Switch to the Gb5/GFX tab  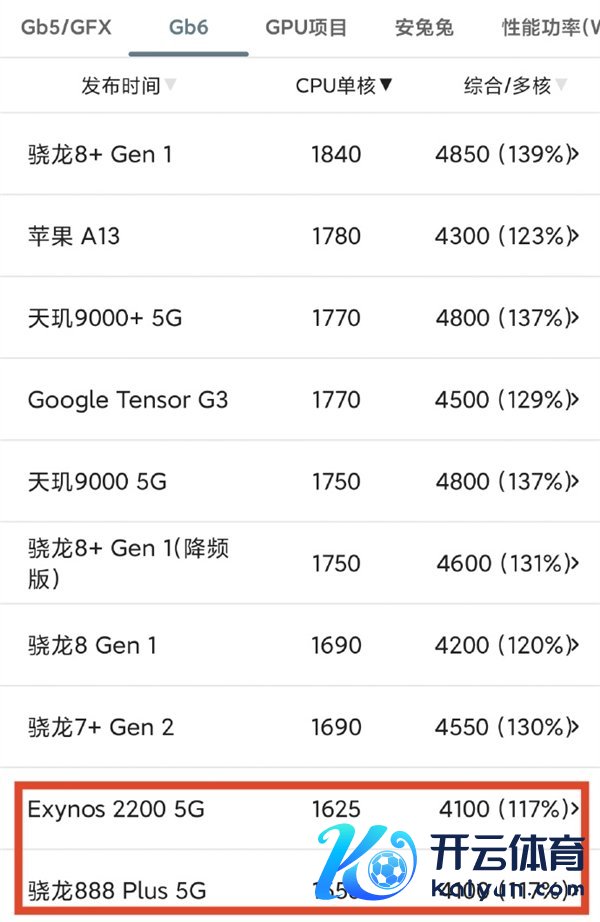point(66,27)
